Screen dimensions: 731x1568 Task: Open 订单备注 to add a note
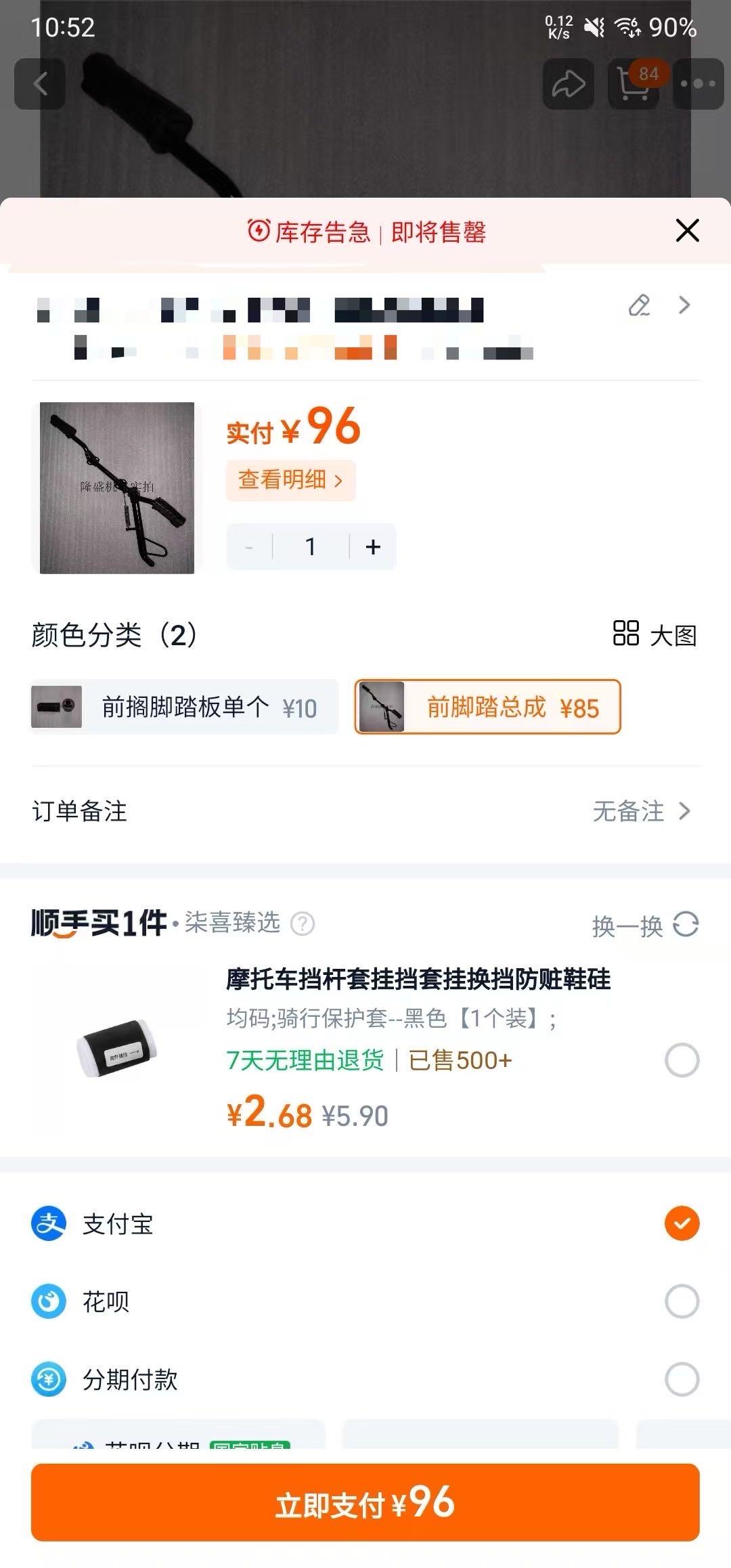tap(365, 811)
